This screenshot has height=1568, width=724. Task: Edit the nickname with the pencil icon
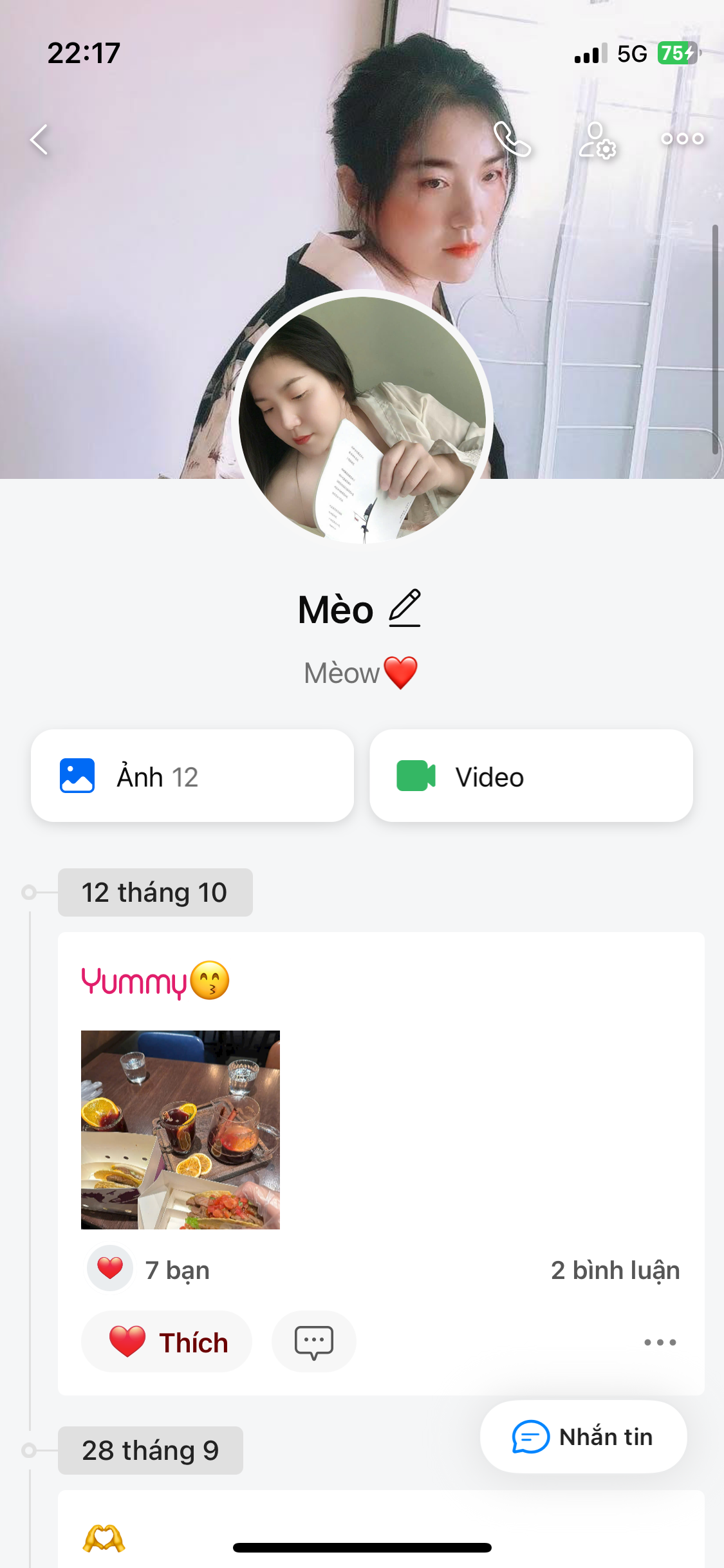coord(405,608)
